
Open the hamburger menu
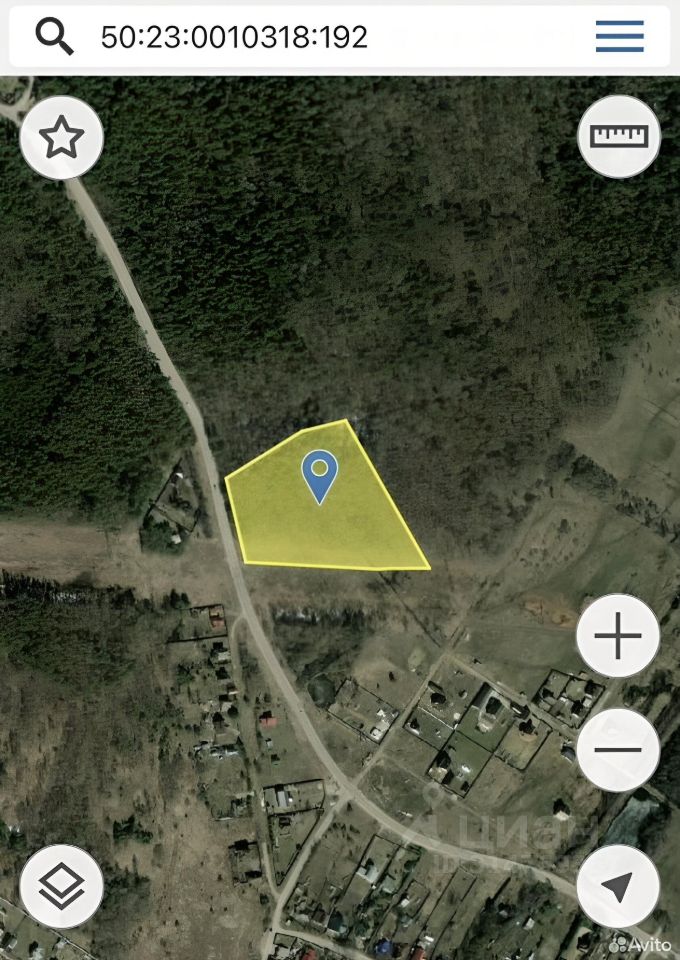click(620, 37)
